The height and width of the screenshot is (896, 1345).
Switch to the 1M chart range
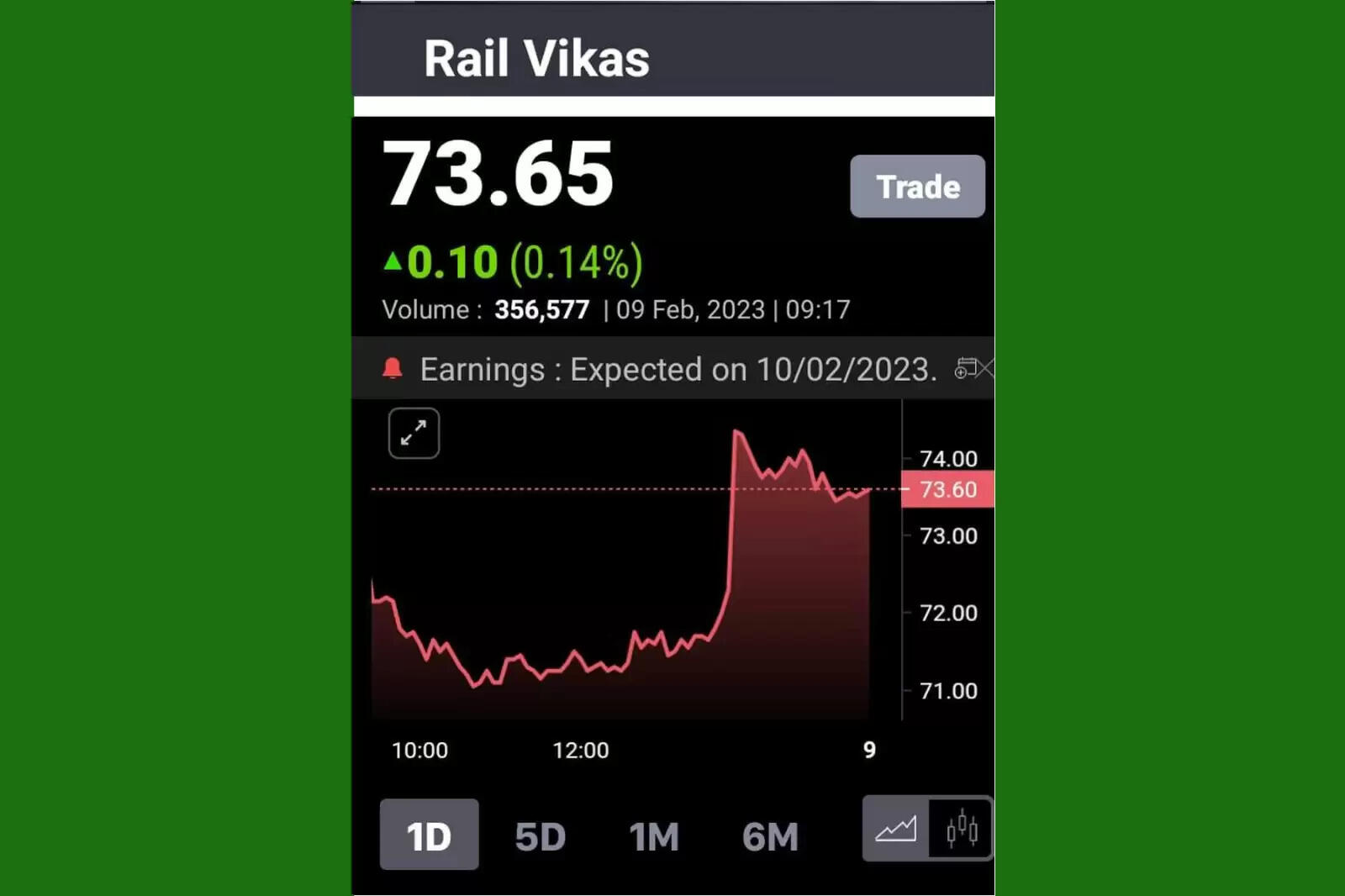tap(654, 836)
